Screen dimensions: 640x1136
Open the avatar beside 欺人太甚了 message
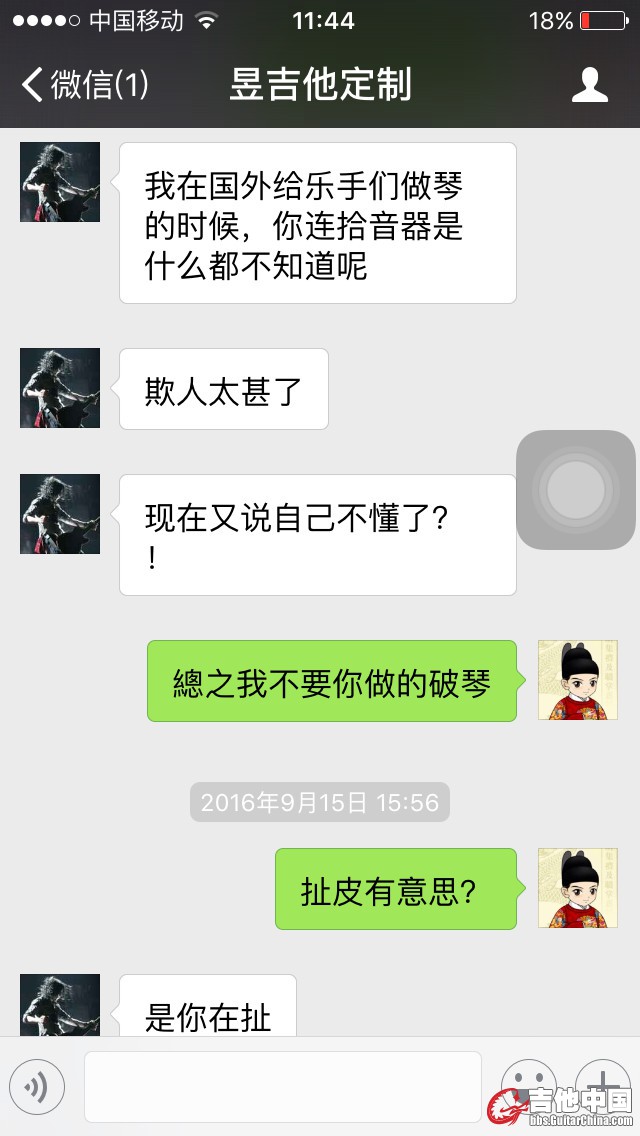click(60, 388)
